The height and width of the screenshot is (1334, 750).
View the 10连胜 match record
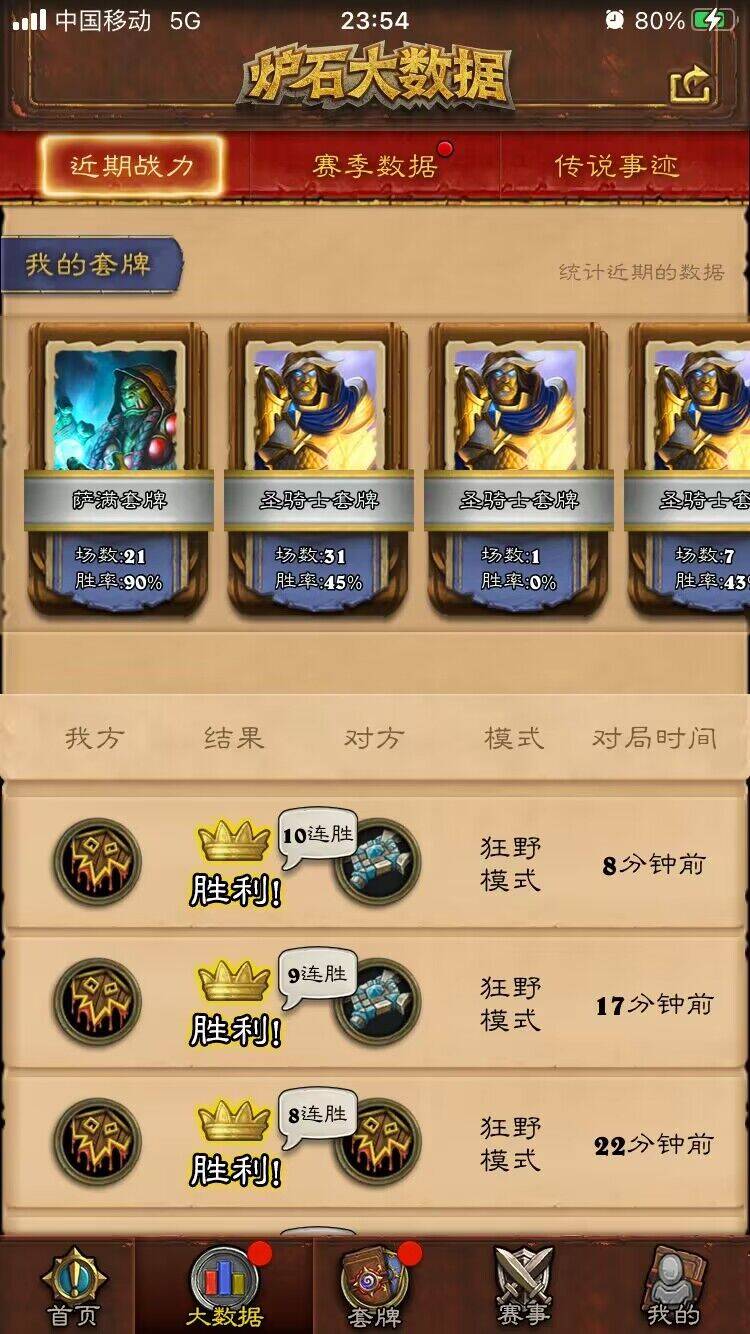click(375, 863)
